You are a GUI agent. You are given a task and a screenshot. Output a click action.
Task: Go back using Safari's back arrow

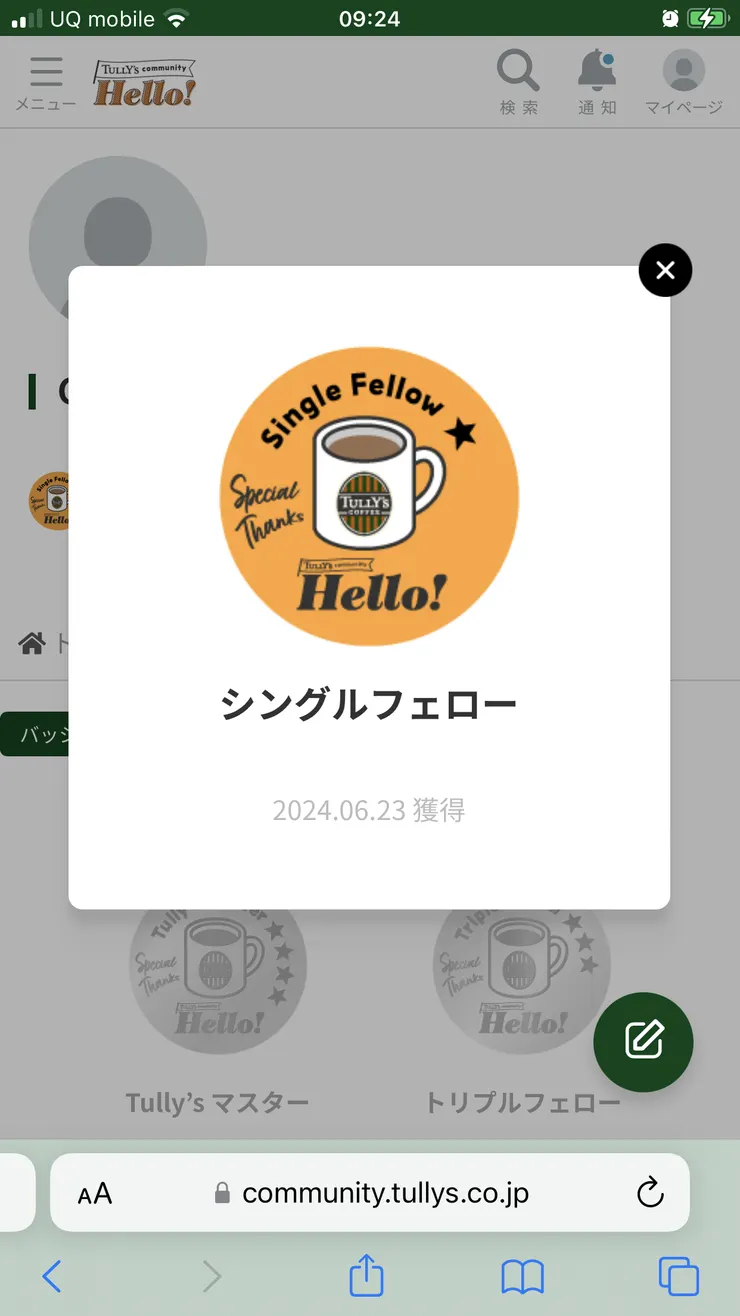point(52,1276)
